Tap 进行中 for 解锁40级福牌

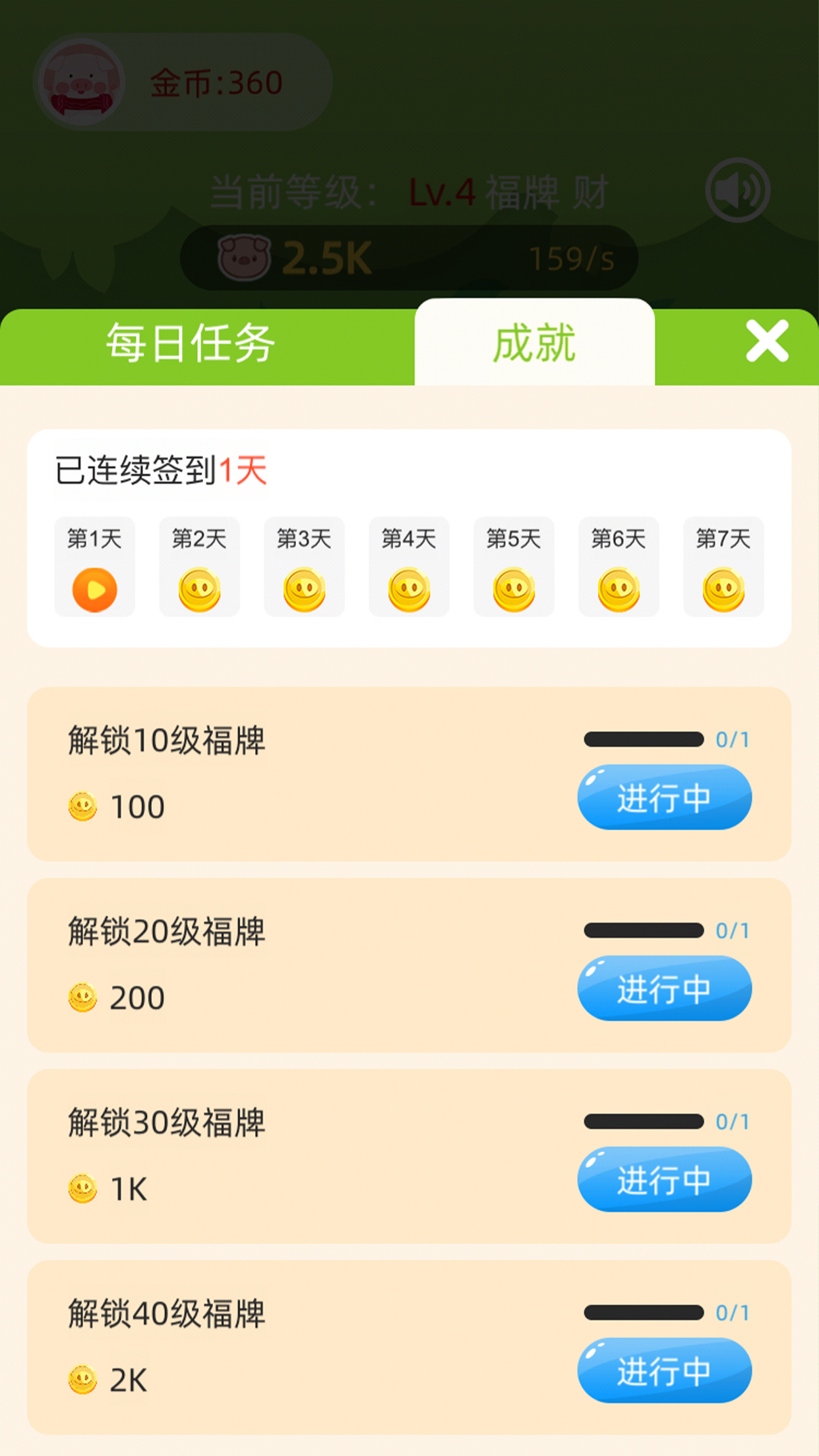coord(664,1370)
